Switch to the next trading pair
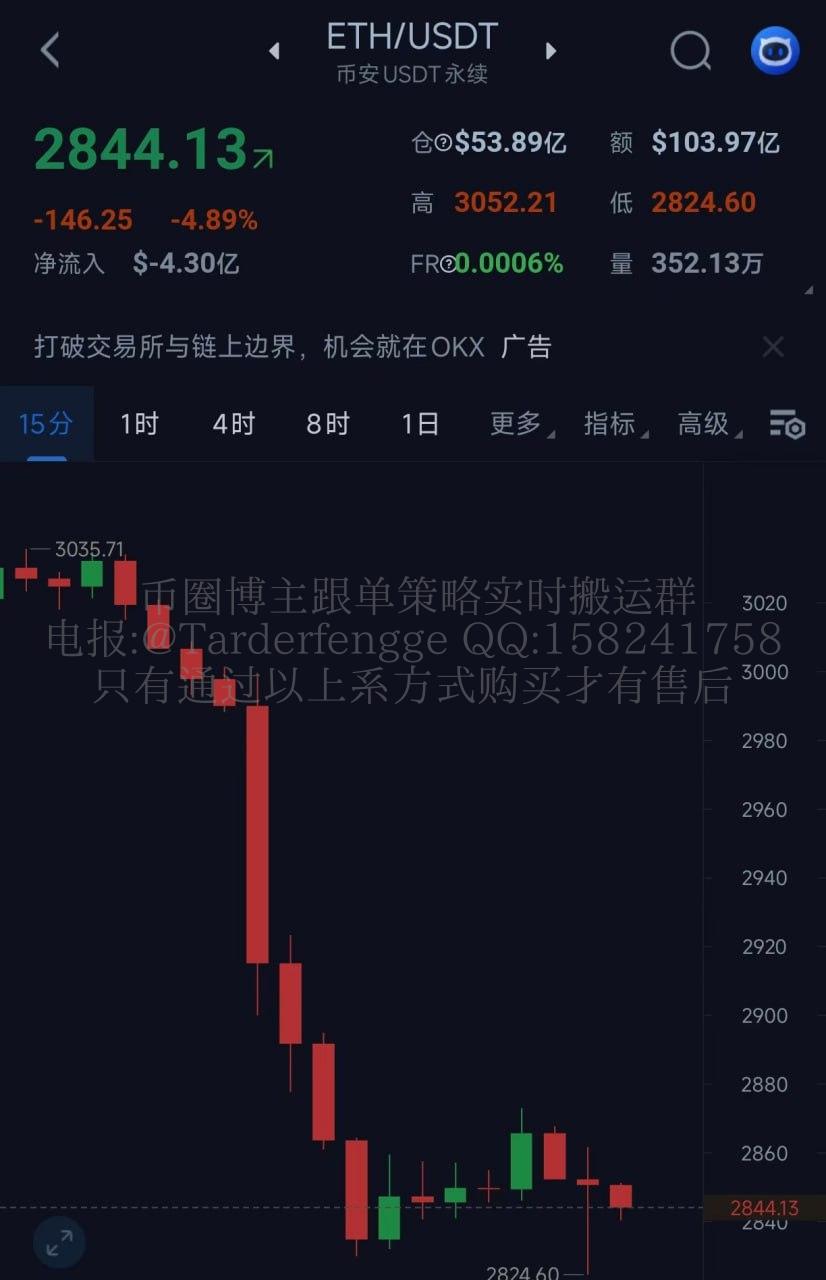Screen dimensions: 826x1280 click(550, 50)
